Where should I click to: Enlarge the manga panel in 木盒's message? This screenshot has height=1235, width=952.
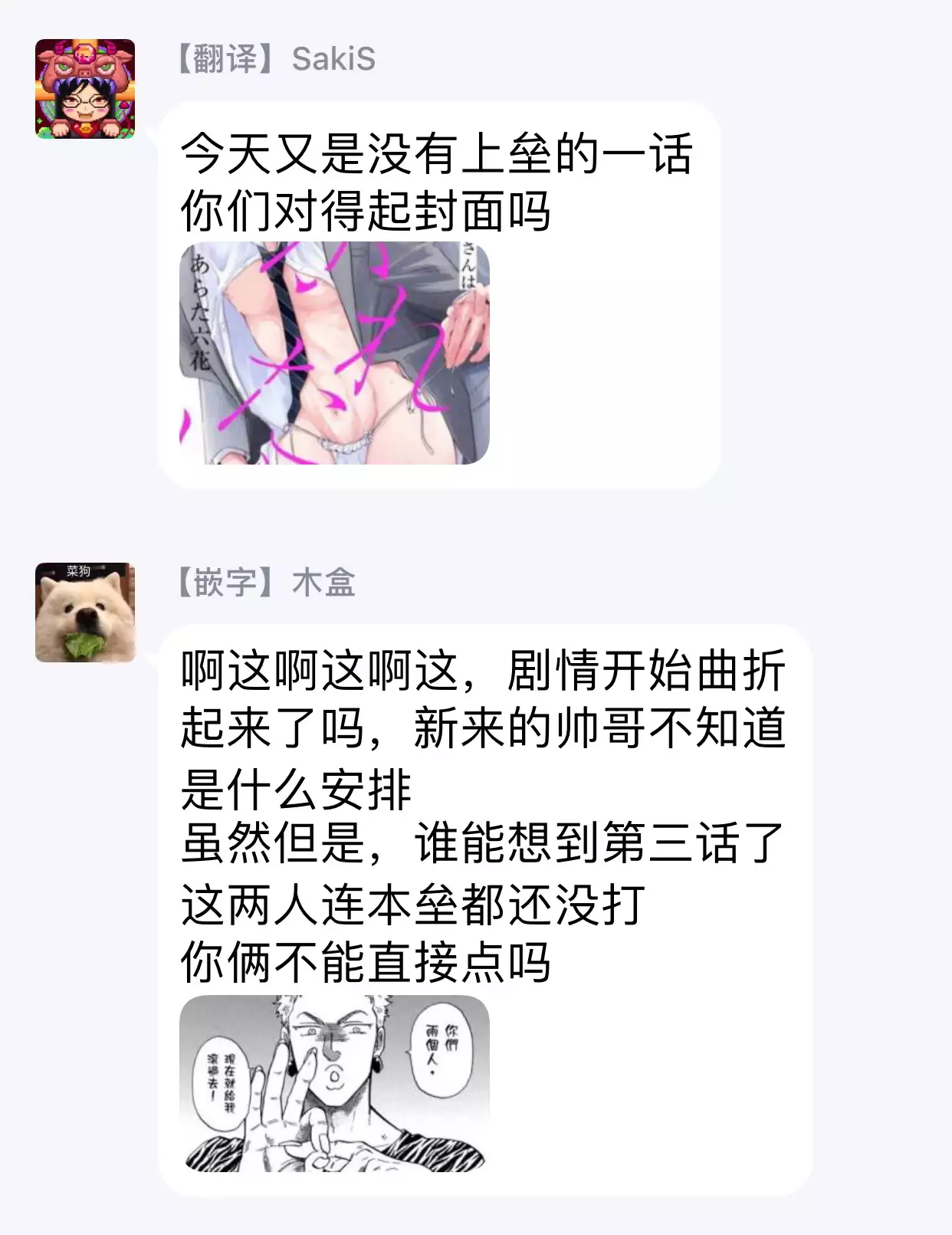tap(334, 1082)
